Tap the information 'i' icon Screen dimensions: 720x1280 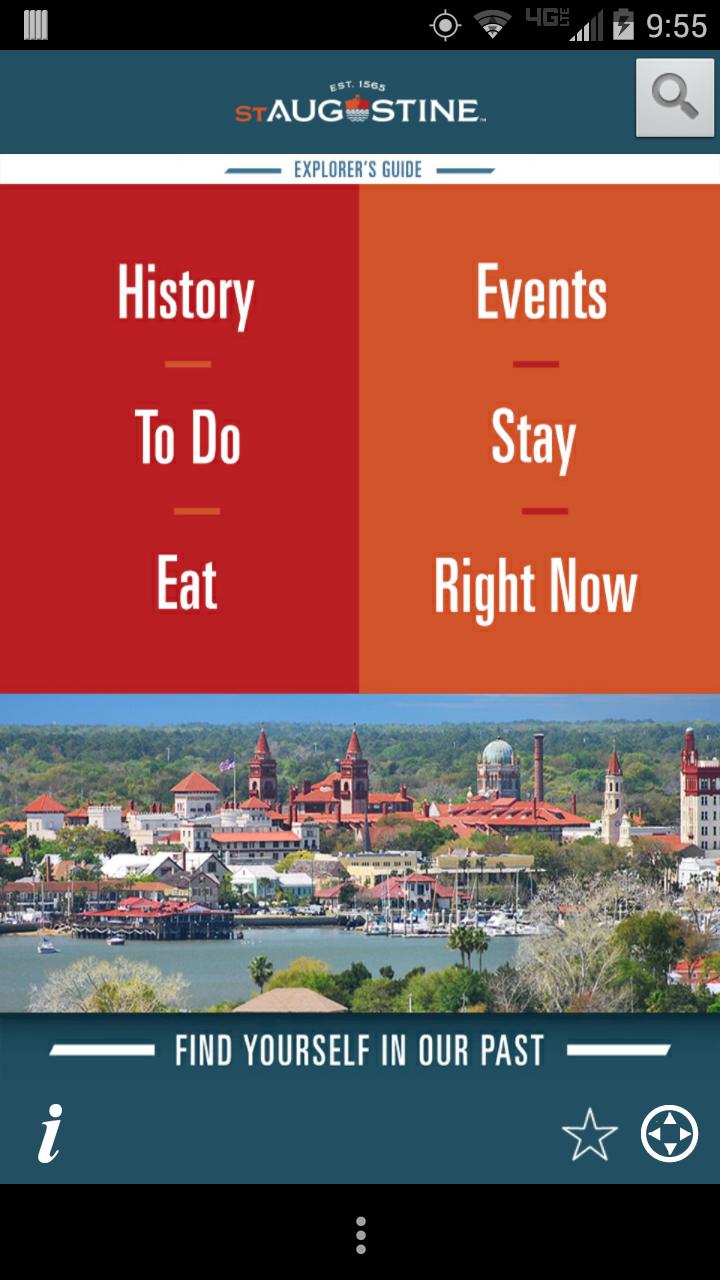(x=50, y=1134)
